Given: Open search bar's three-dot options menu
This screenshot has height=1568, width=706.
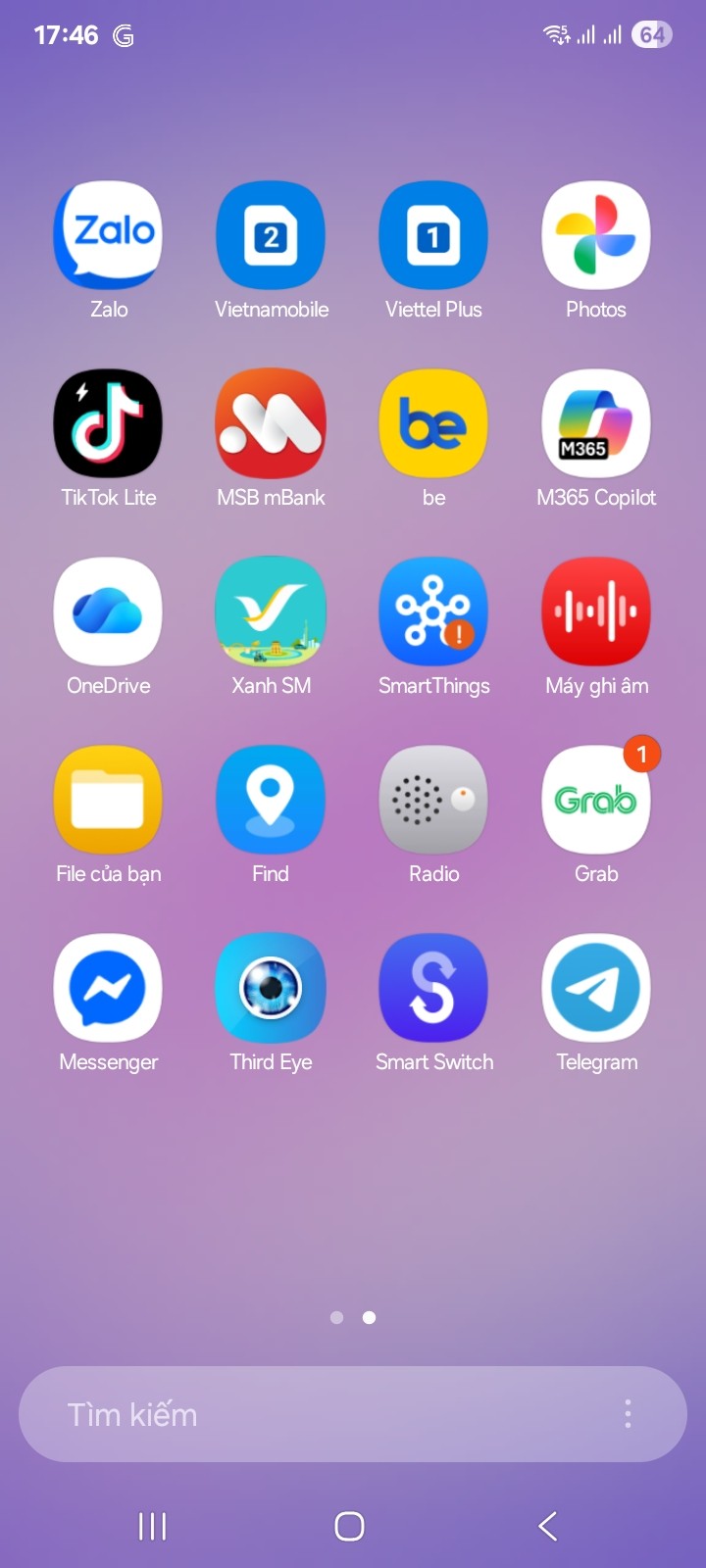Looking at the screenshot, I should click(628, 1414).
